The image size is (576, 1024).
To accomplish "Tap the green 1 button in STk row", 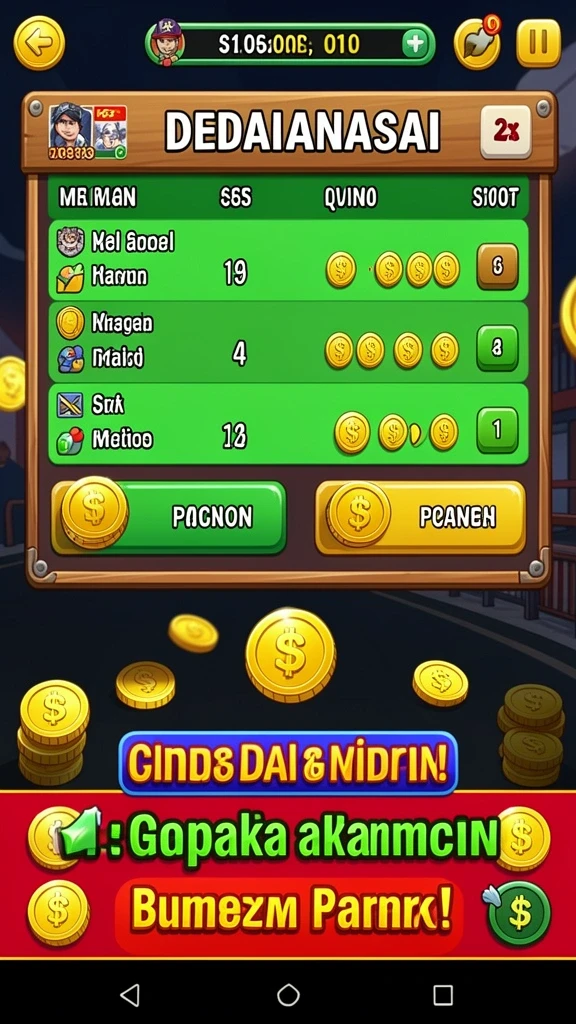I will tap(497, 430).
